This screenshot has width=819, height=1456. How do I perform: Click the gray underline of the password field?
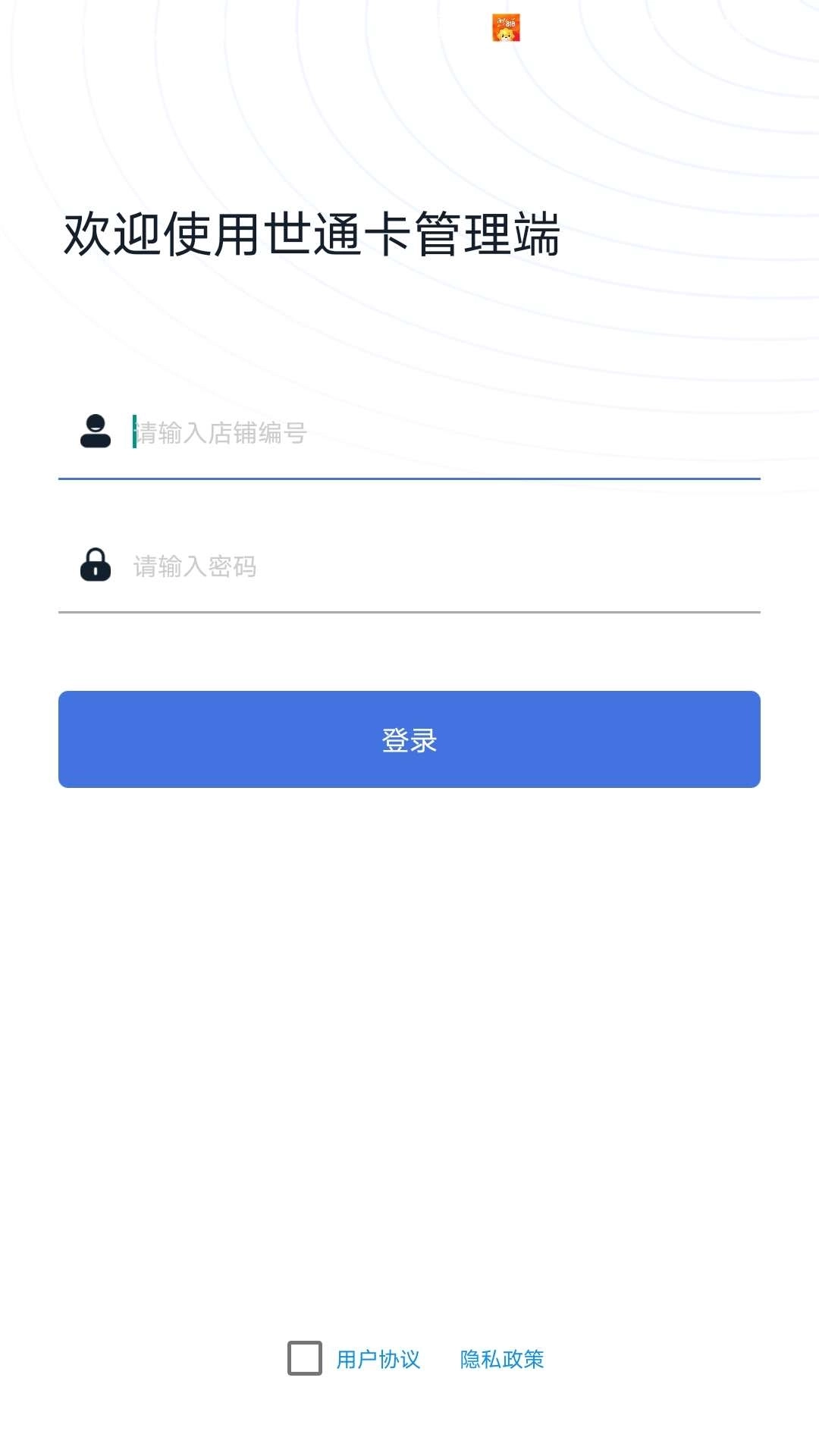[409, 611]
